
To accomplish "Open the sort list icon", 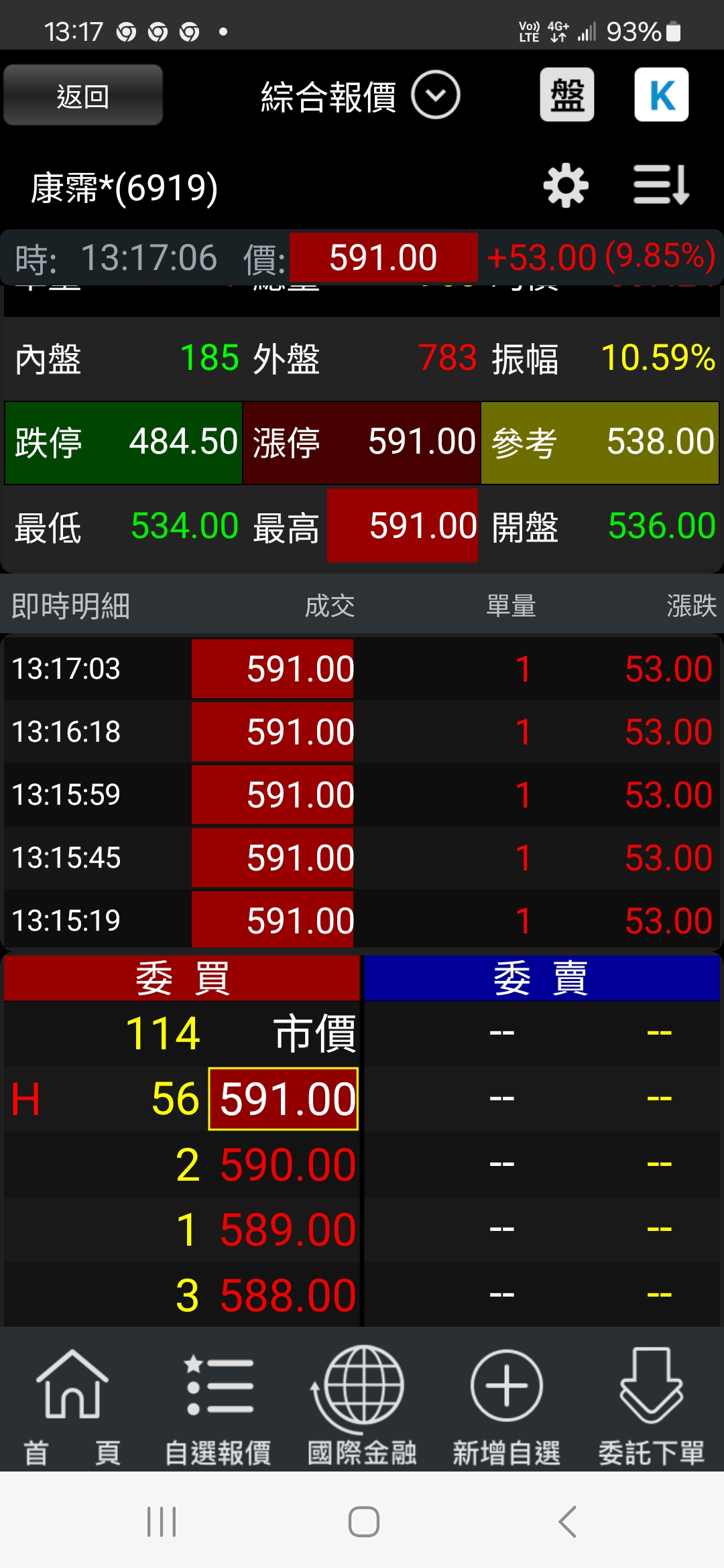I will coord(661,186).
